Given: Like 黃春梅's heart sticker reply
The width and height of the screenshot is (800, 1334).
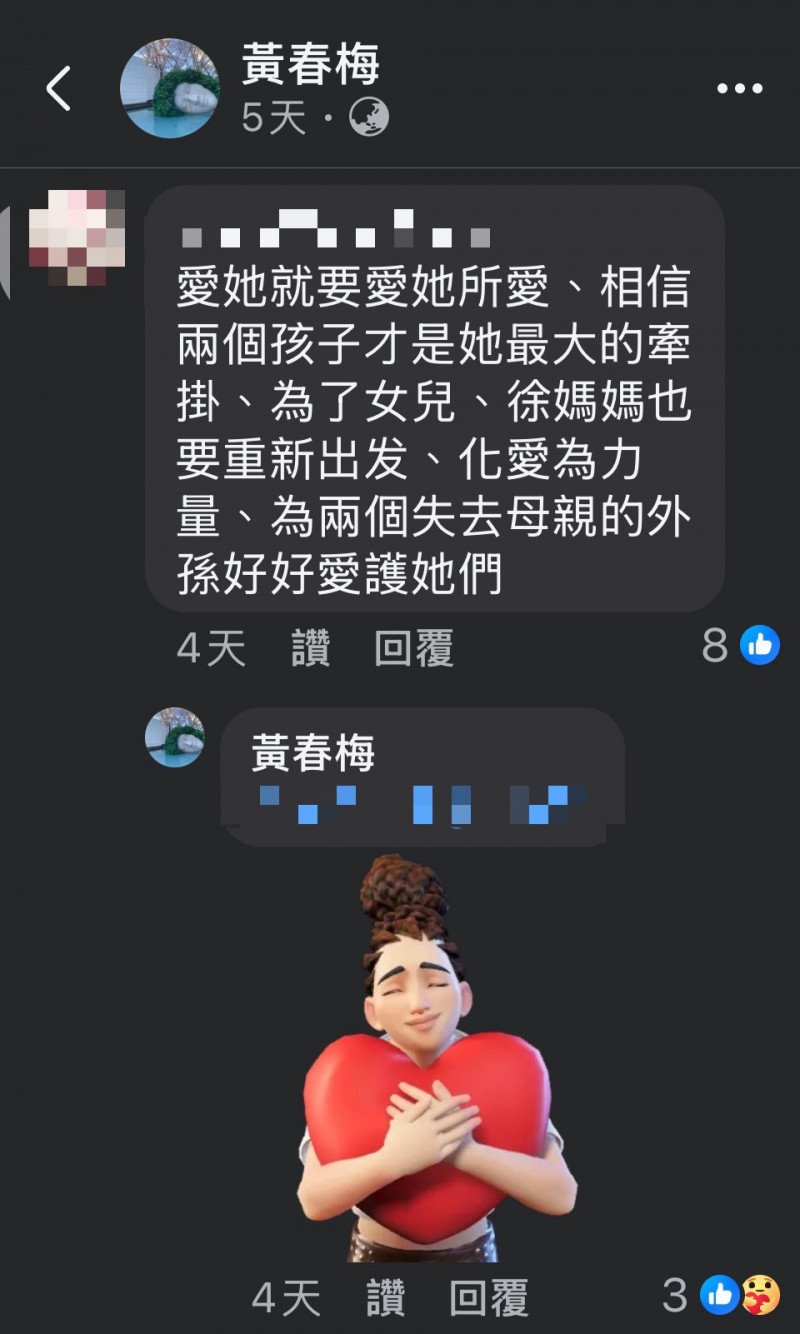Looking at the screenshot, I should [386, 1298].
